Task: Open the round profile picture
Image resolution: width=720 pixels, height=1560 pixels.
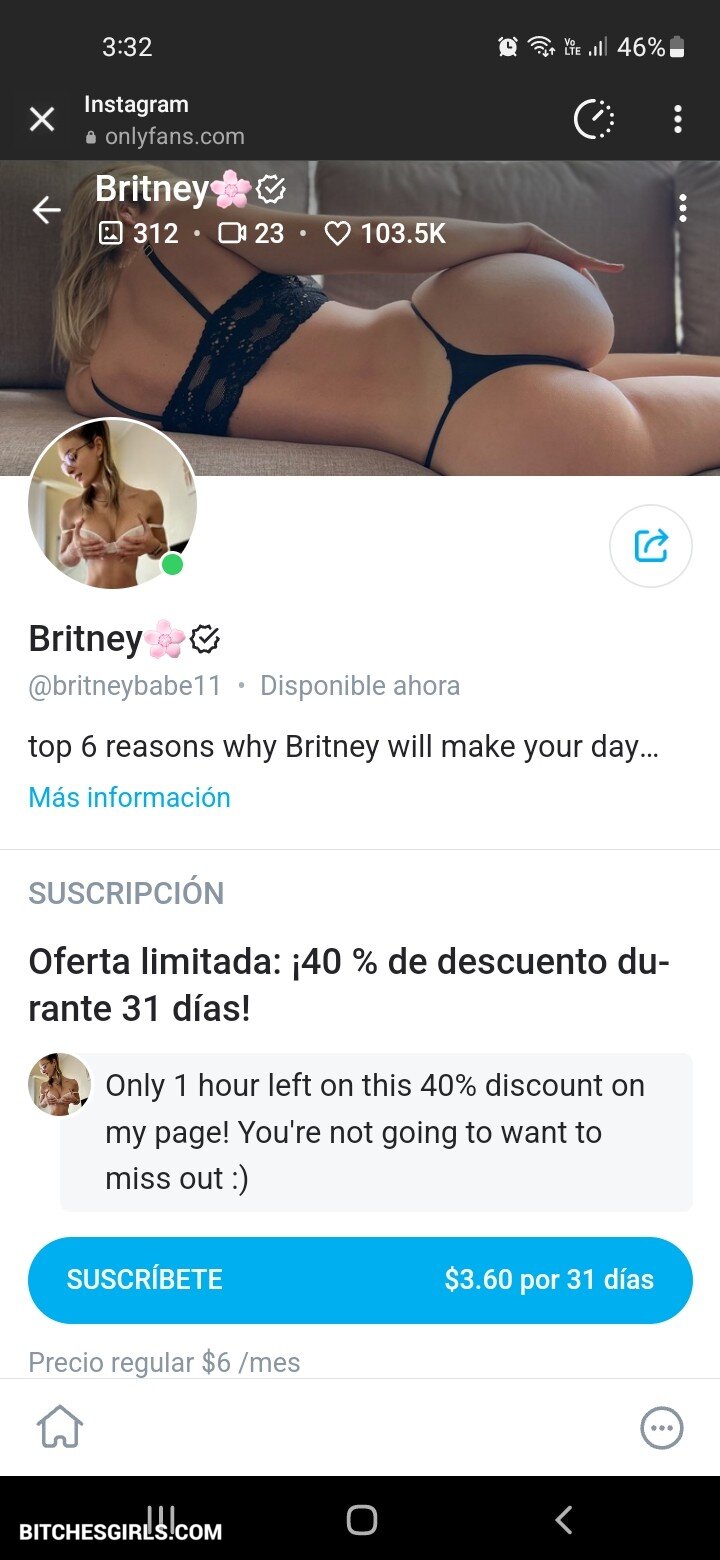Action: 112,503
